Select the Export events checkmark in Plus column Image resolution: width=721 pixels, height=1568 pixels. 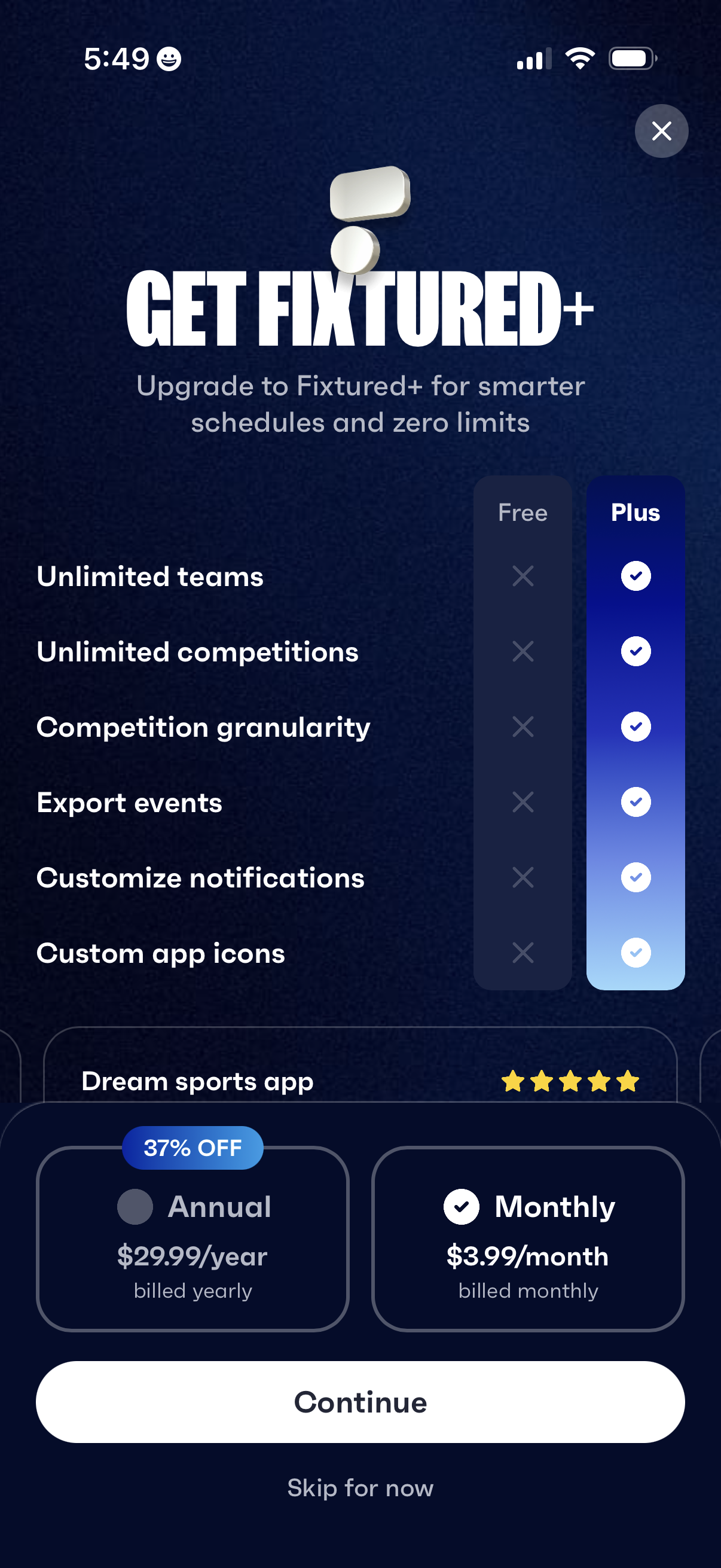pos(636,802)
